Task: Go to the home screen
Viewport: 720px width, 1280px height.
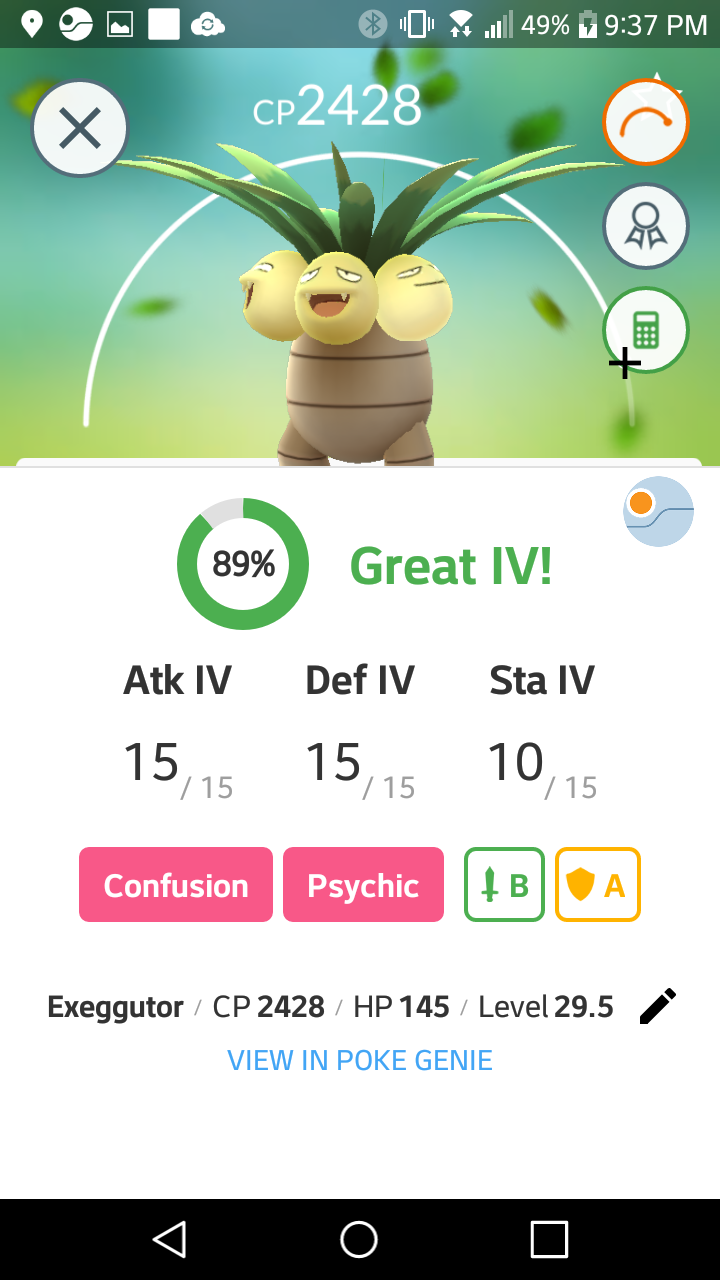Action: tap(359, 1240)
